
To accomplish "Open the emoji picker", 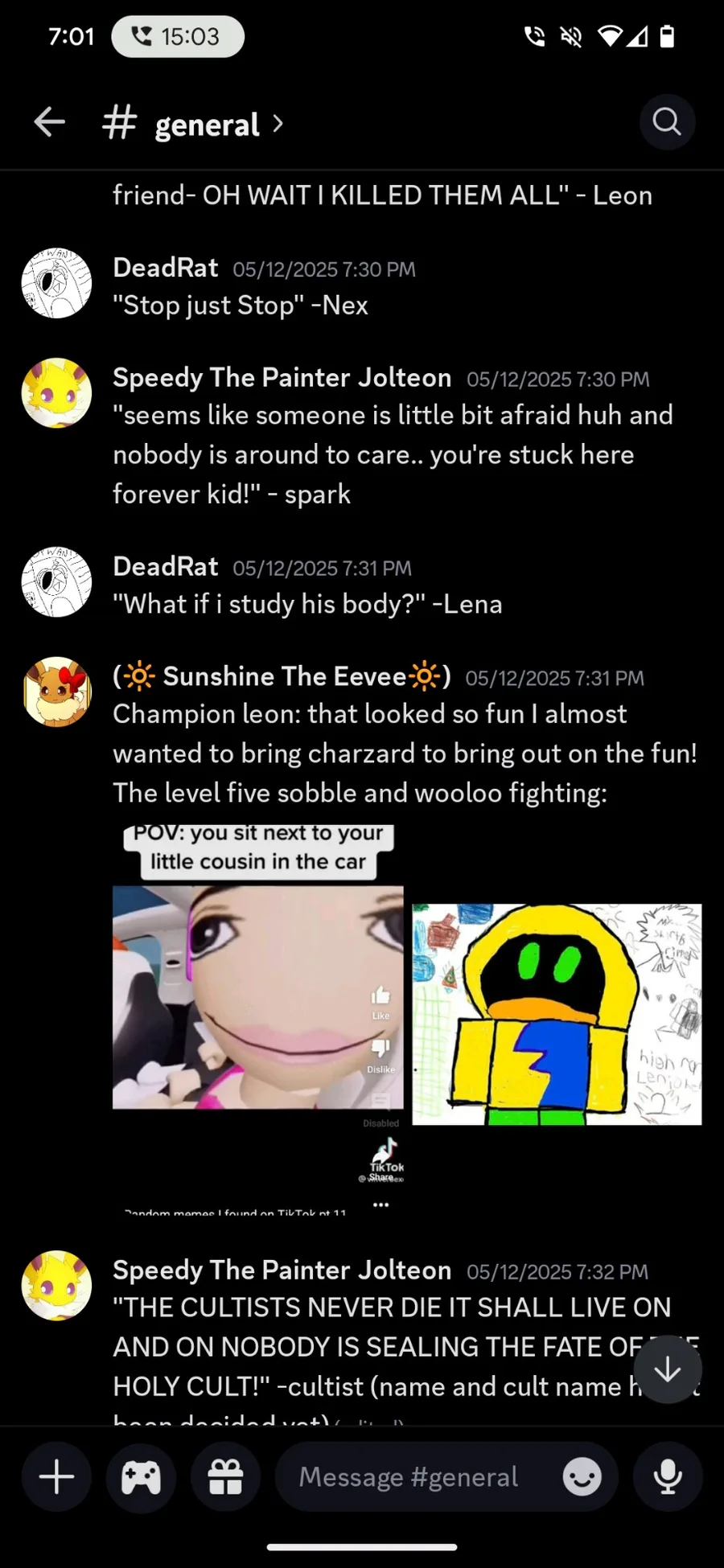I will point(582,1477).
